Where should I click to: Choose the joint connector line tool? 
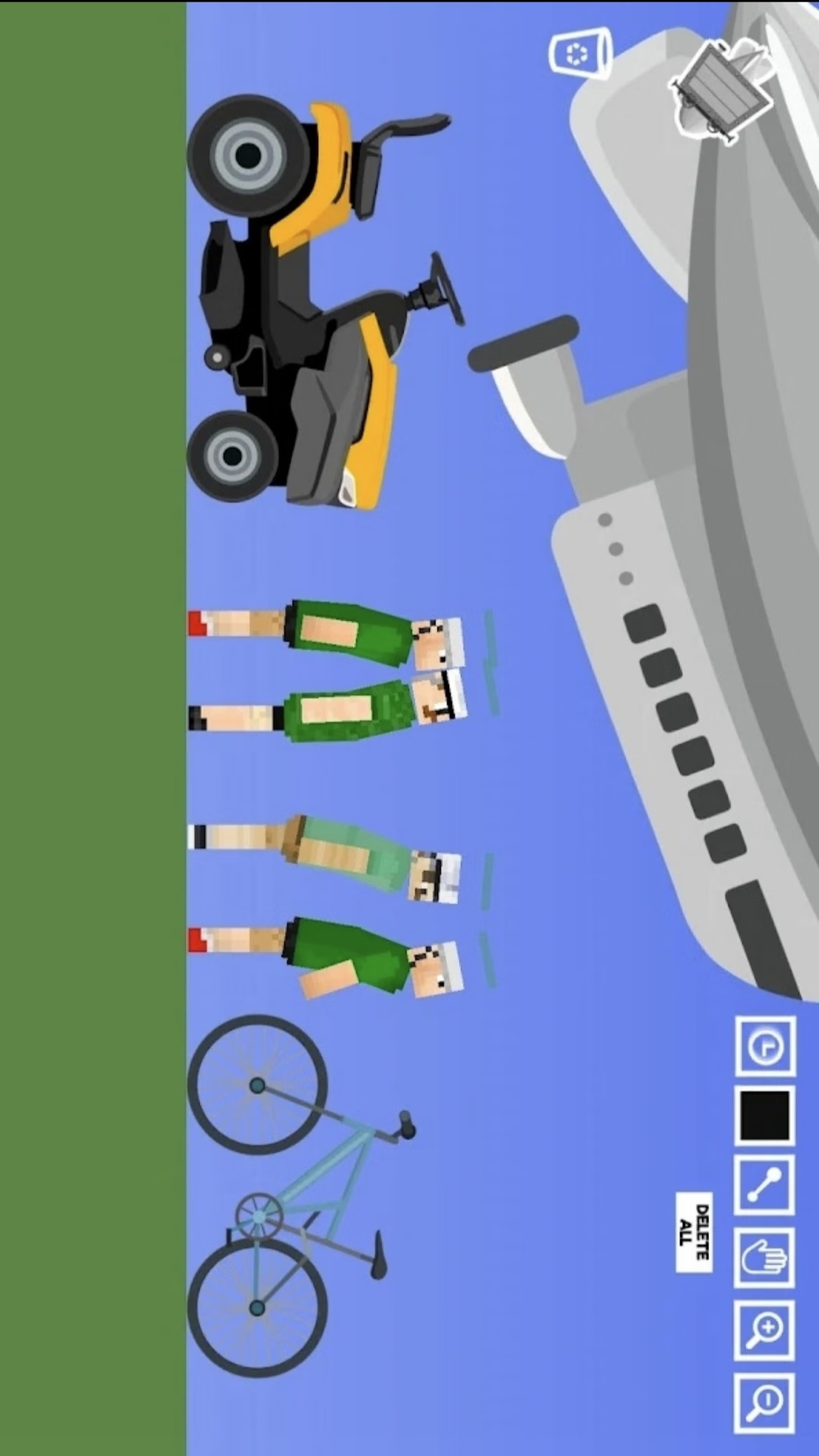764,1185
